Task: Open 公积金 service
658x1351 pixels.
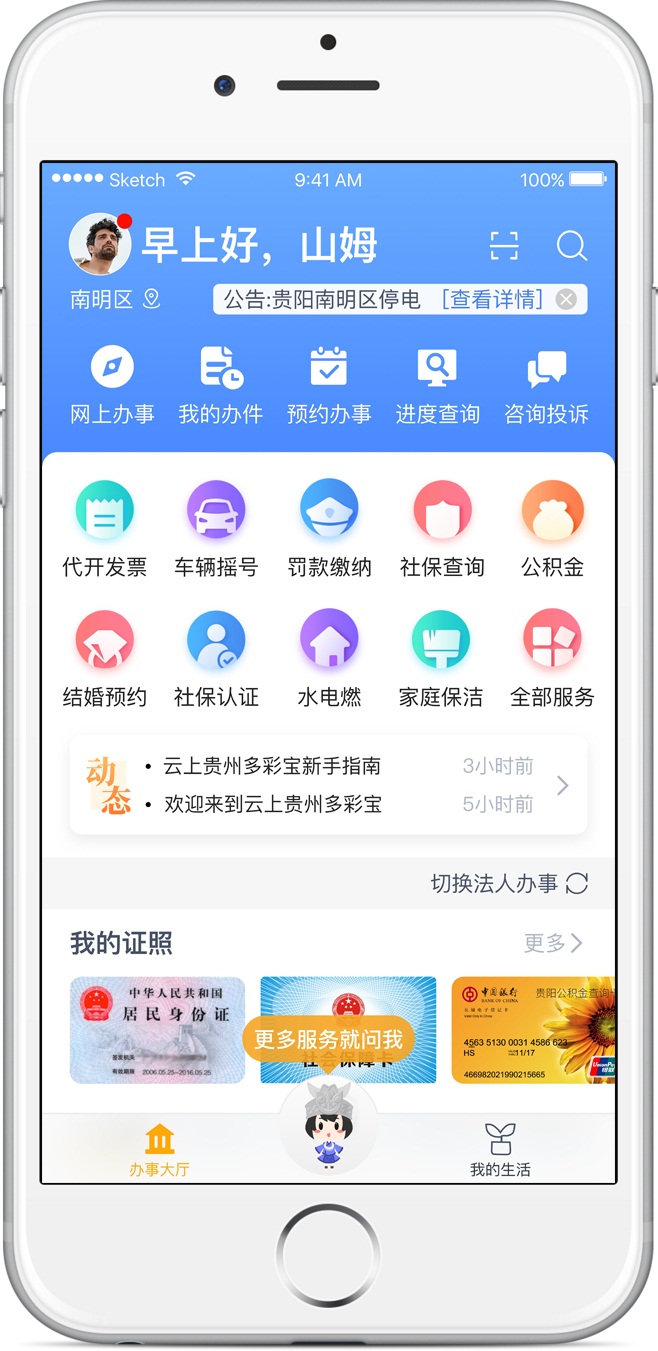Action: click(x=552, y=530)
